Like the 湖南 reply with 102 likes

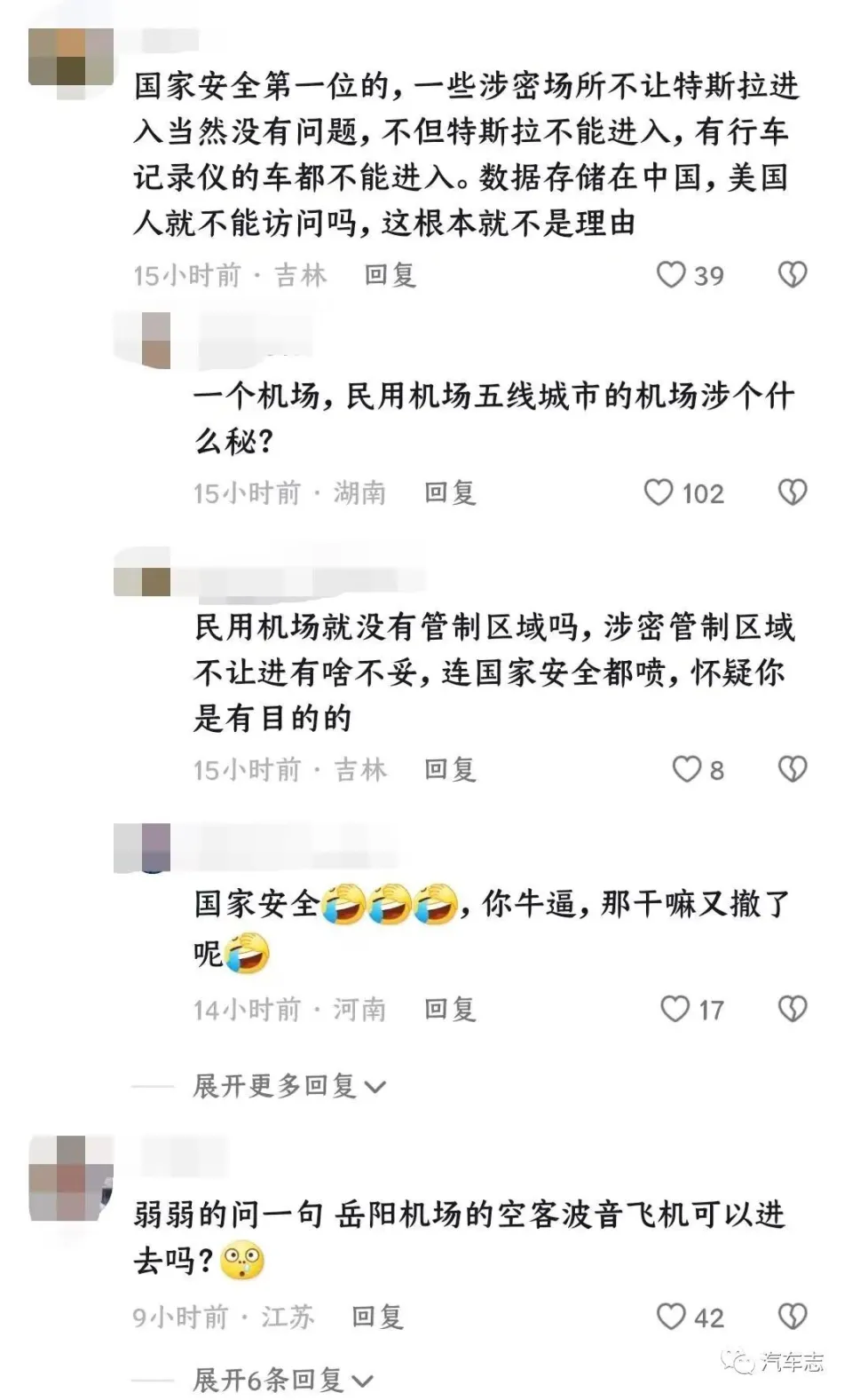coord(659,492)
